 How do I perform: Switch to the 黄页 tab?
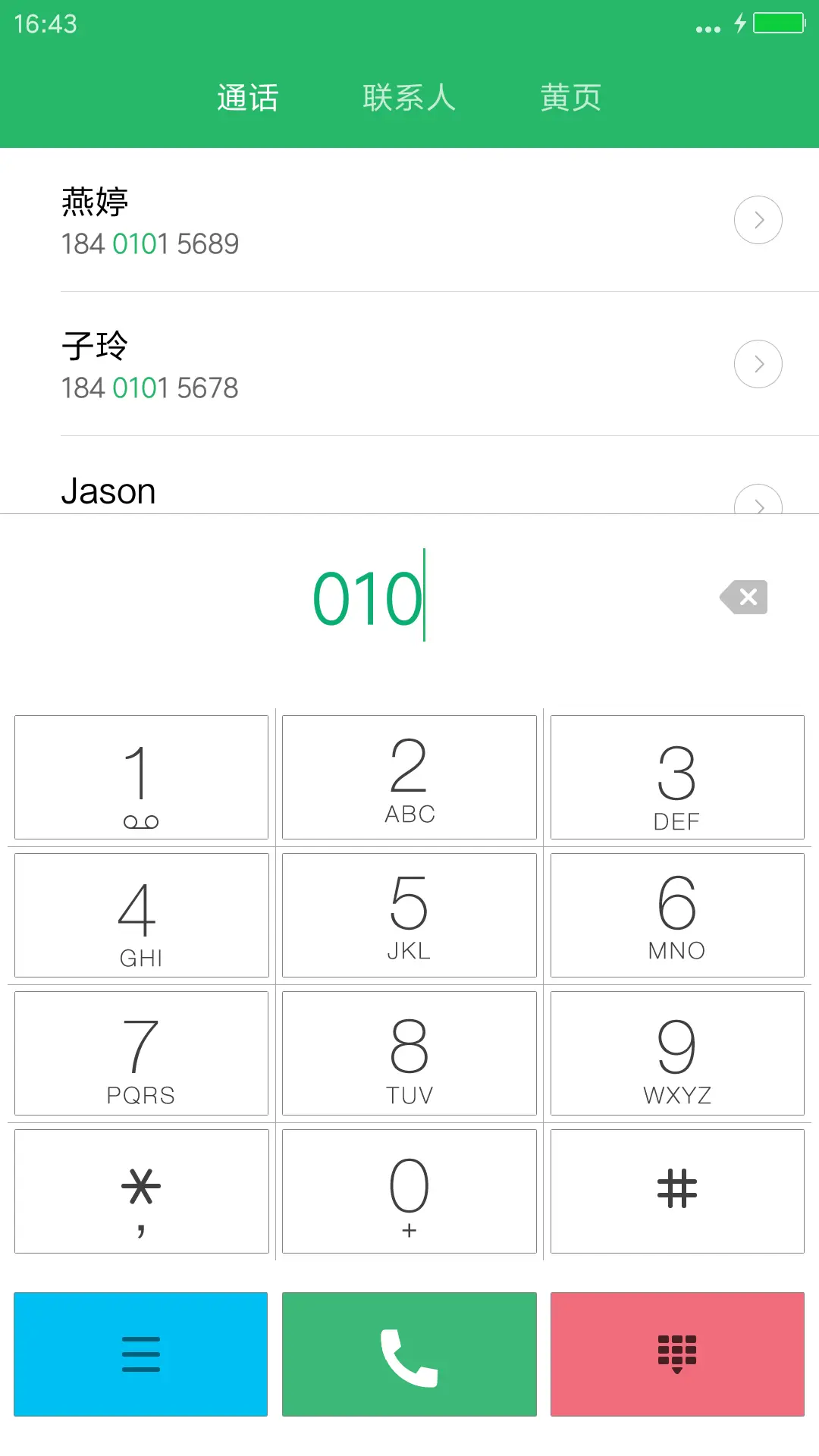pyautogui.click(x=570, y=98)
